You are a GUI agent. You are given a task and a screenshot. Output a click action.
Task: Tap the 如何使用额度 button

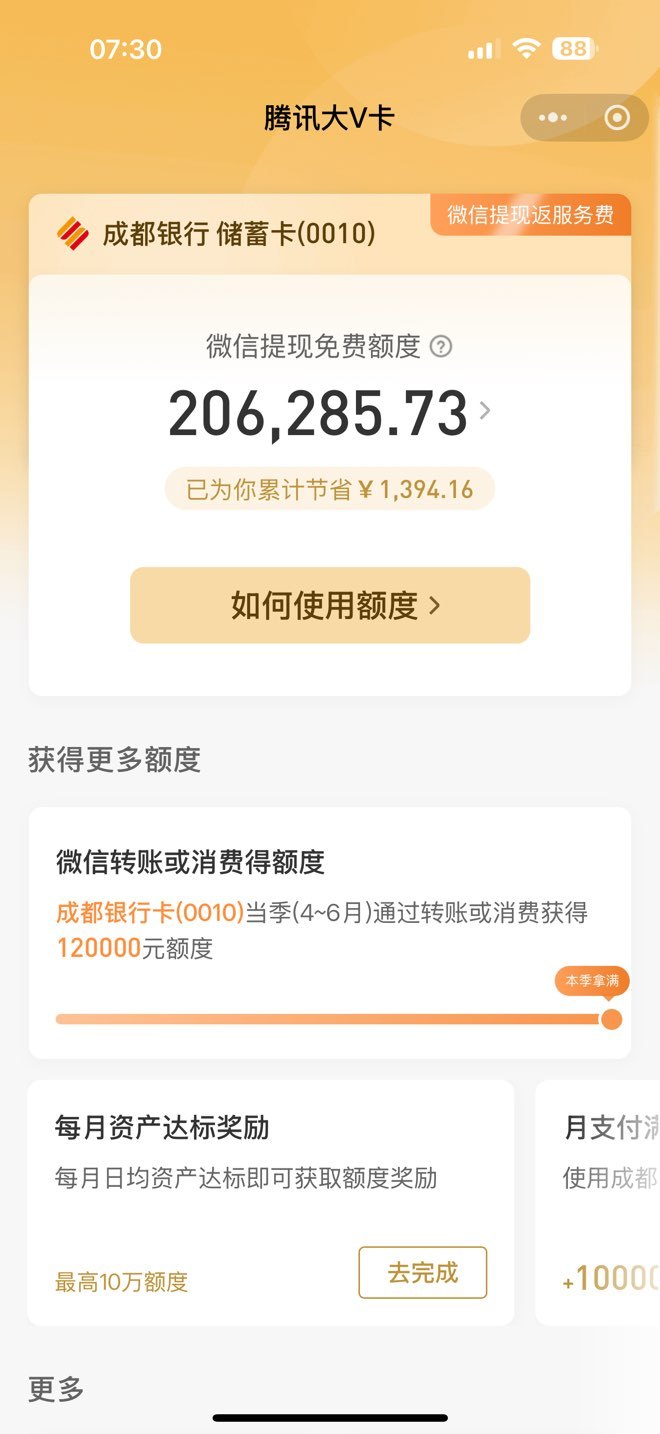[330, 605]
